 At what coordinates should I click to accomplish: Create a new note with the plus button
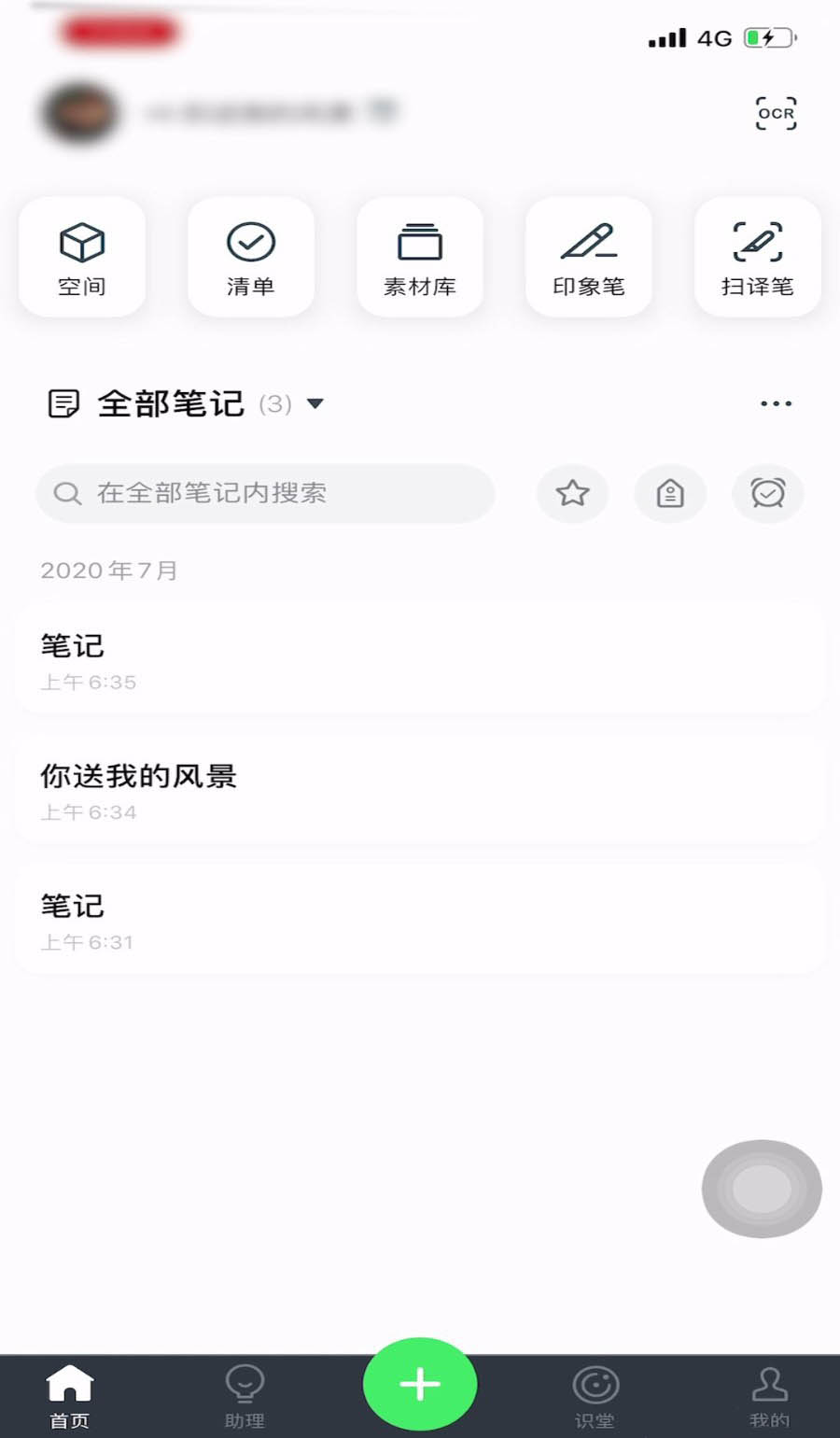pyautogui.click(x=420, y=1384)
